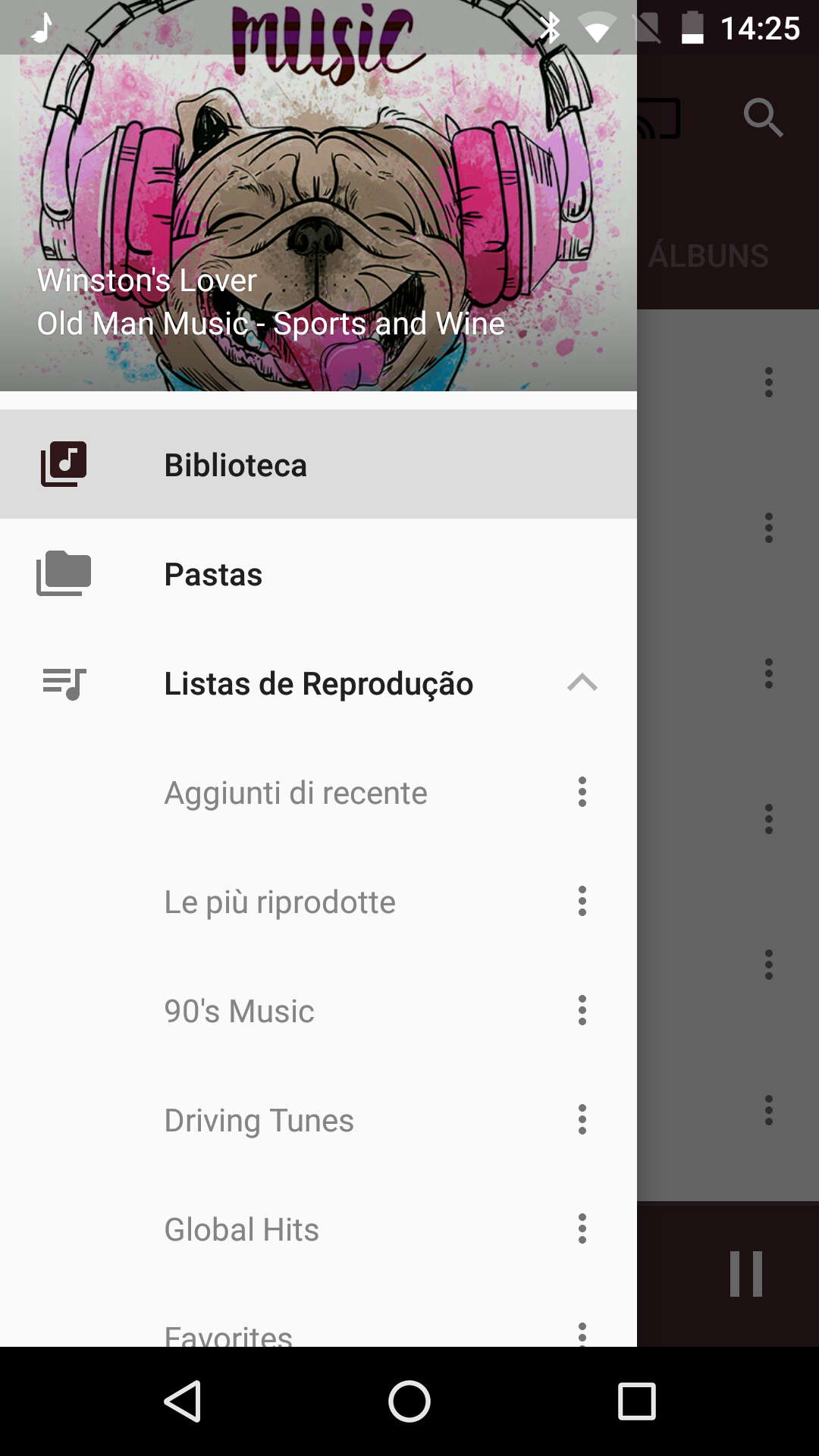Tap the cast screen icon
This screenshot has height=1456, width=819.
658,118
